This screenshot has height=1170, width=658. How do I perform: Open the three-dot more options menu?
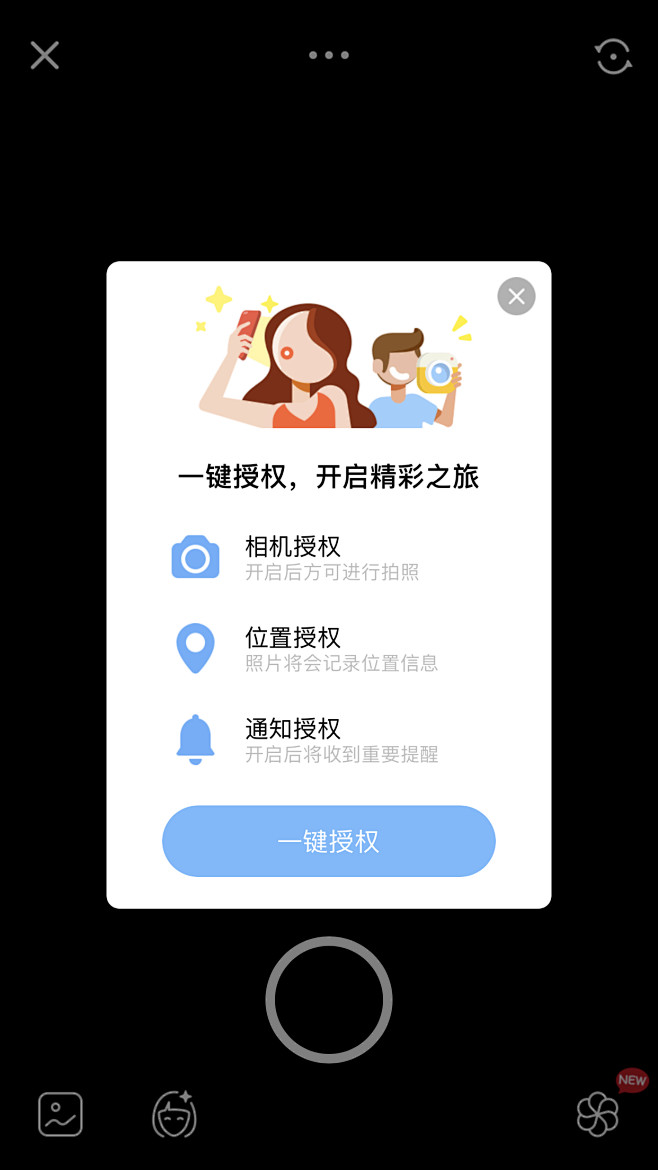[329, 55]
